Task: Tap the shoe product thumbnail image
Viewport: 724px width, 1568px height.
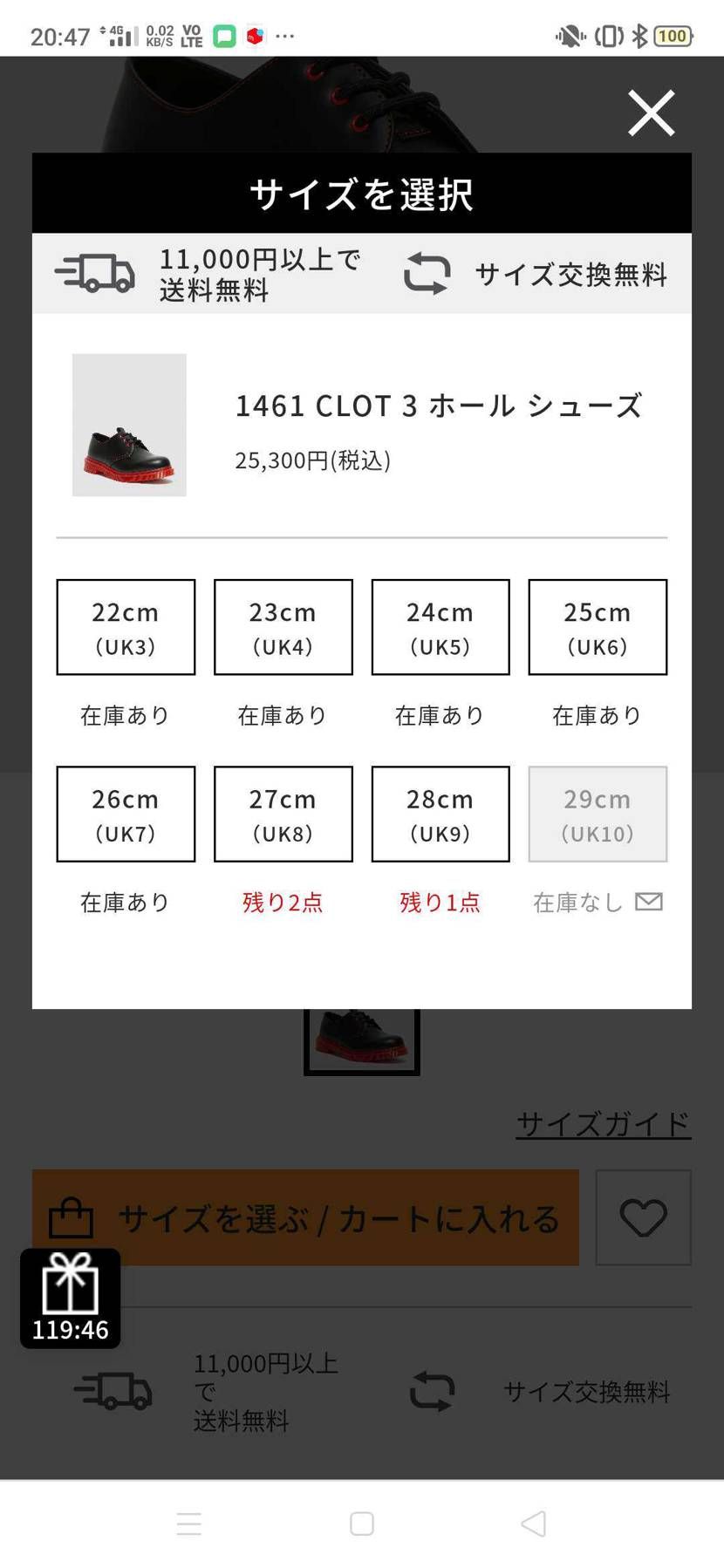Action: [x=128, y=425]
